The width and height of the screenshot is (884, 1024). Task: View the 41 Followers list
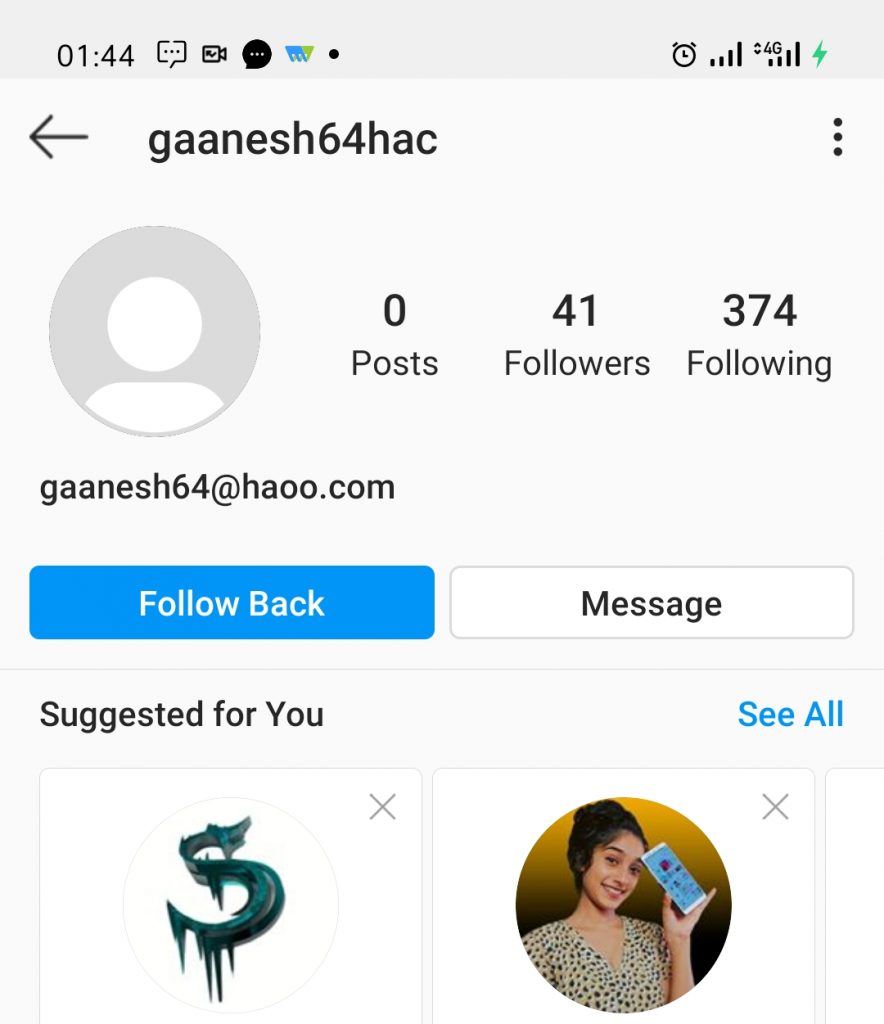click(576, 336)
